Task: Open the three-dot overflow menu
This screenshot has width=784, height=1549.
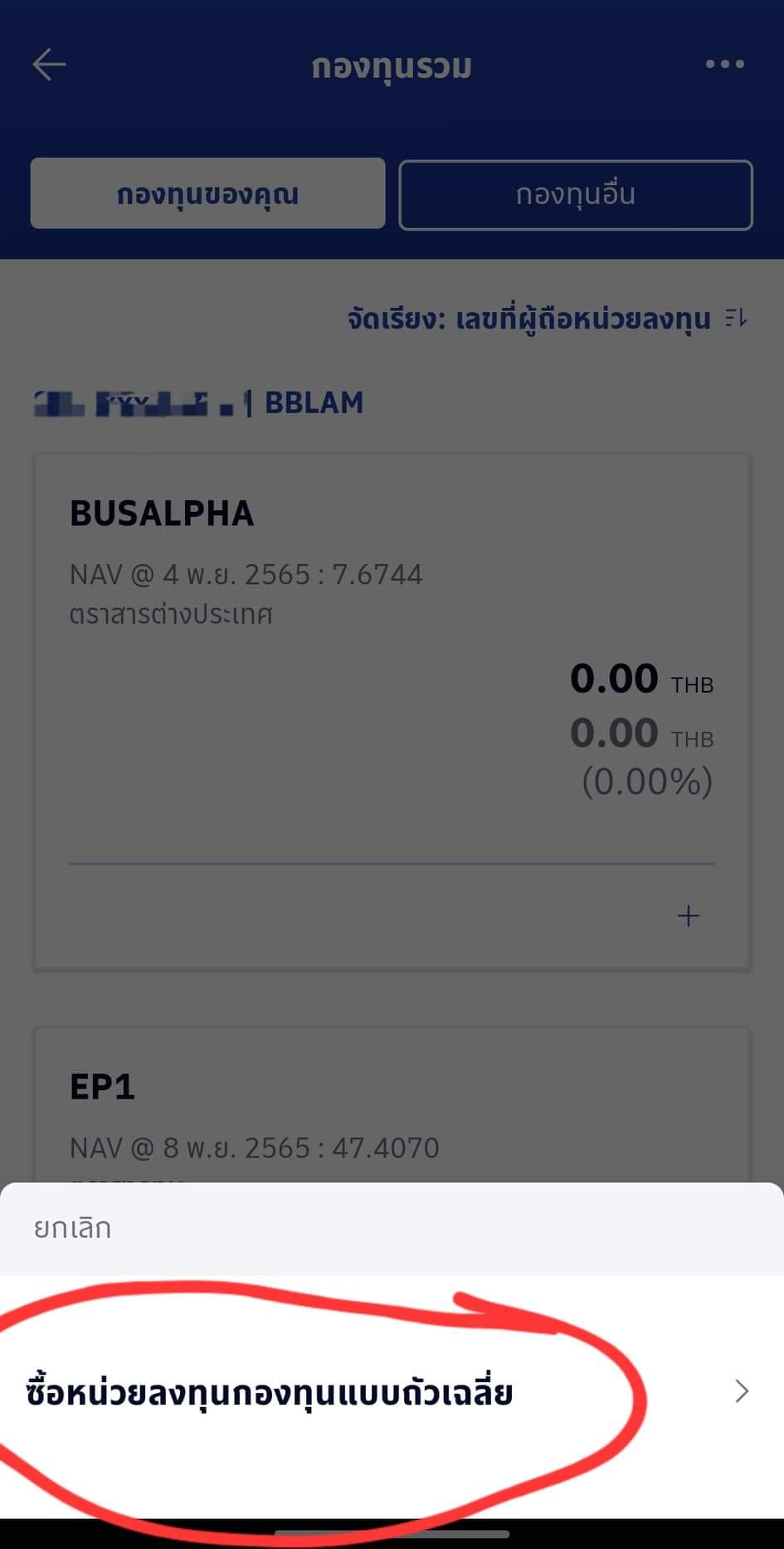Action: (x=724, y=64)
